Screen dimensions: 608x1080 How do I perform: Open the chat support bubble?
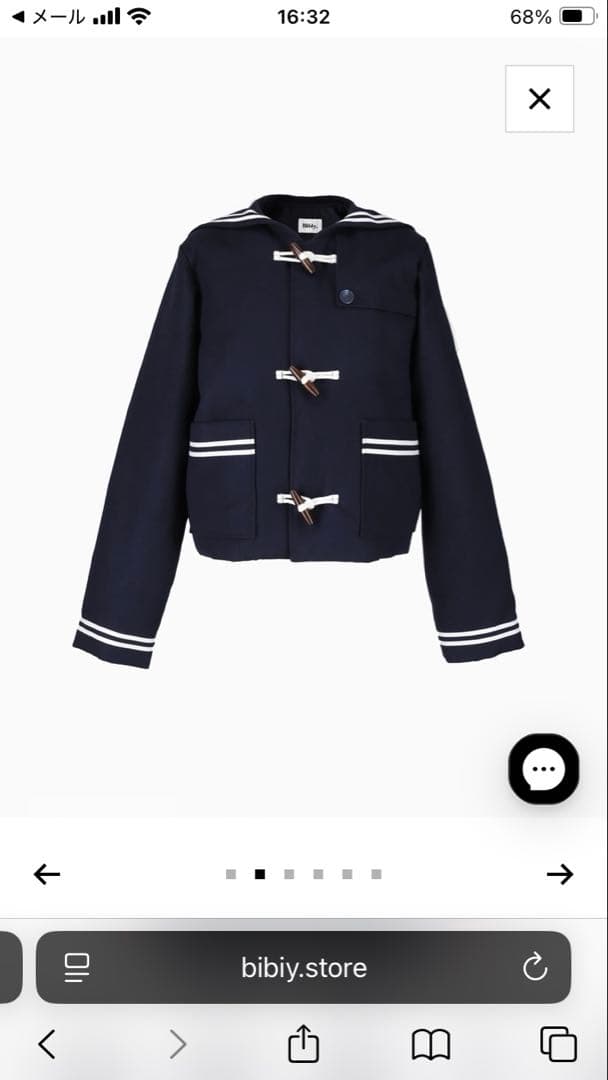(x=543, y=769)
